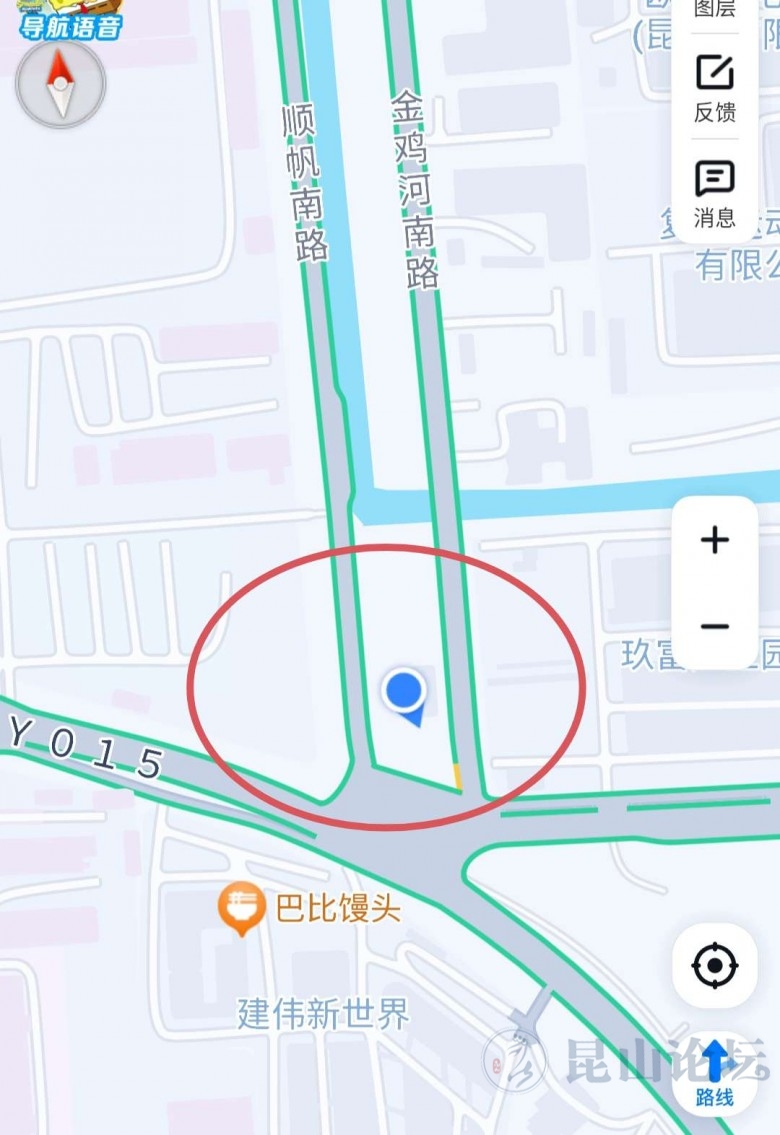Zoom in with the plus button
This screenshot has width=780, height=1135.
coord(714,541)
